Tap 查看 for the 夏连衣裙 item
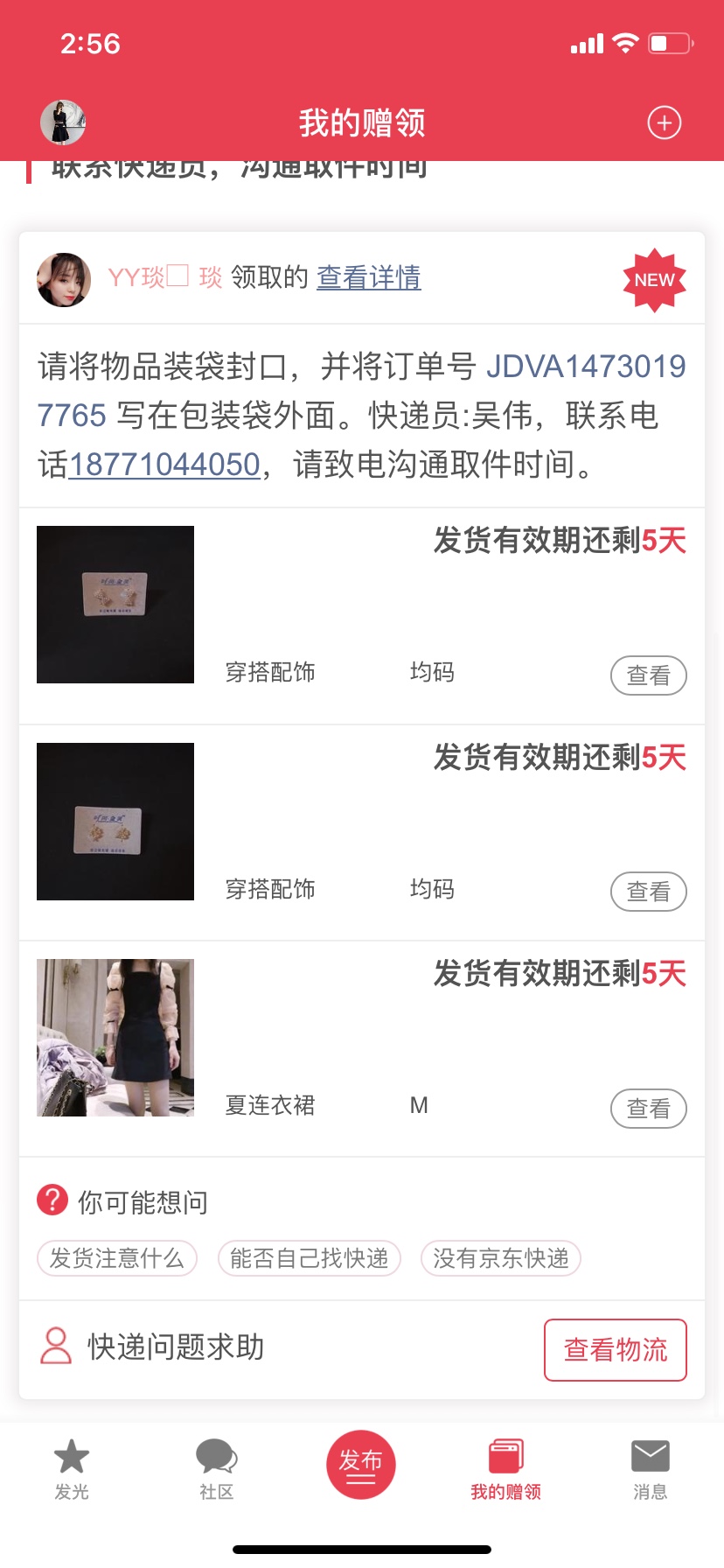This screenshot has height=1568, width=724. click(x=648, y=1109)
